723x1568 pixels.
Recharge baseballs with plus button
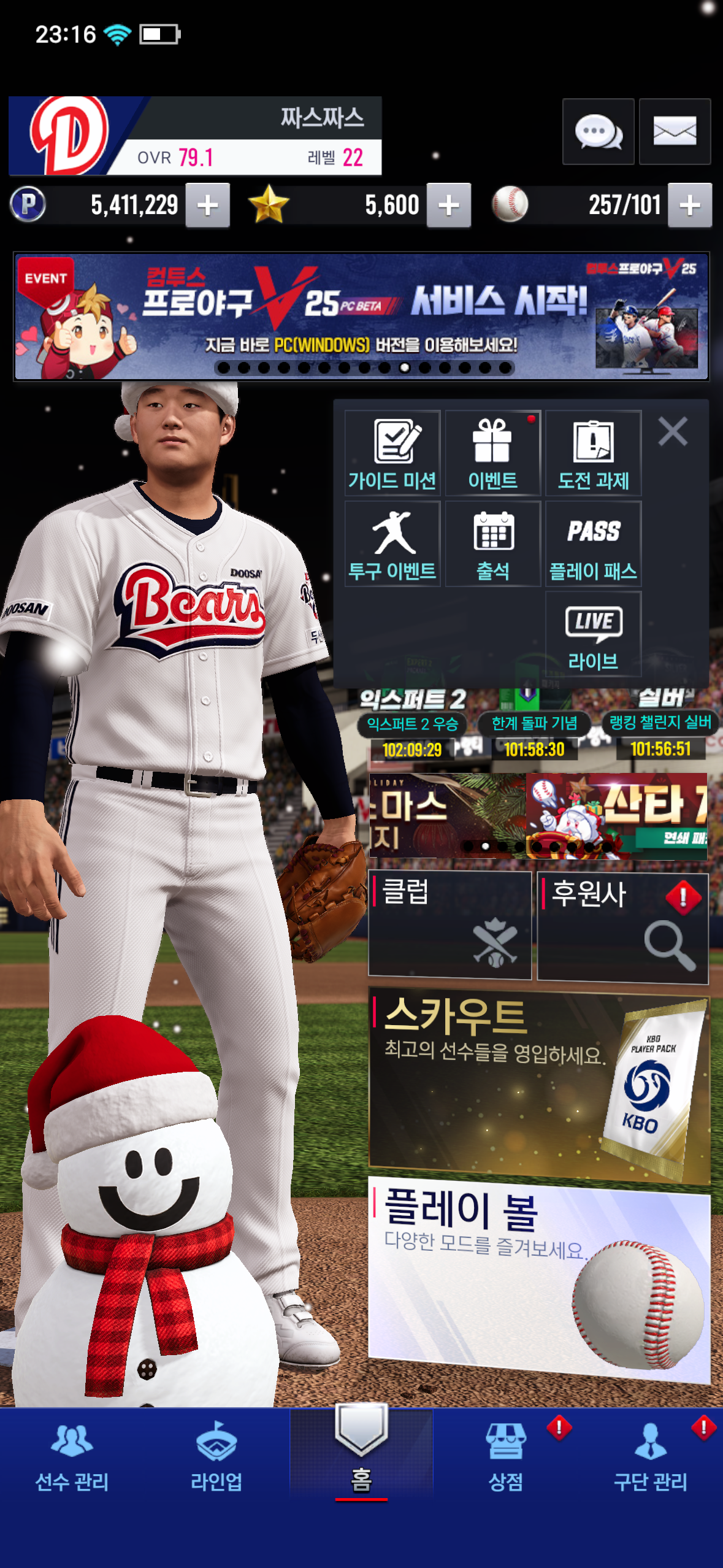690,206
